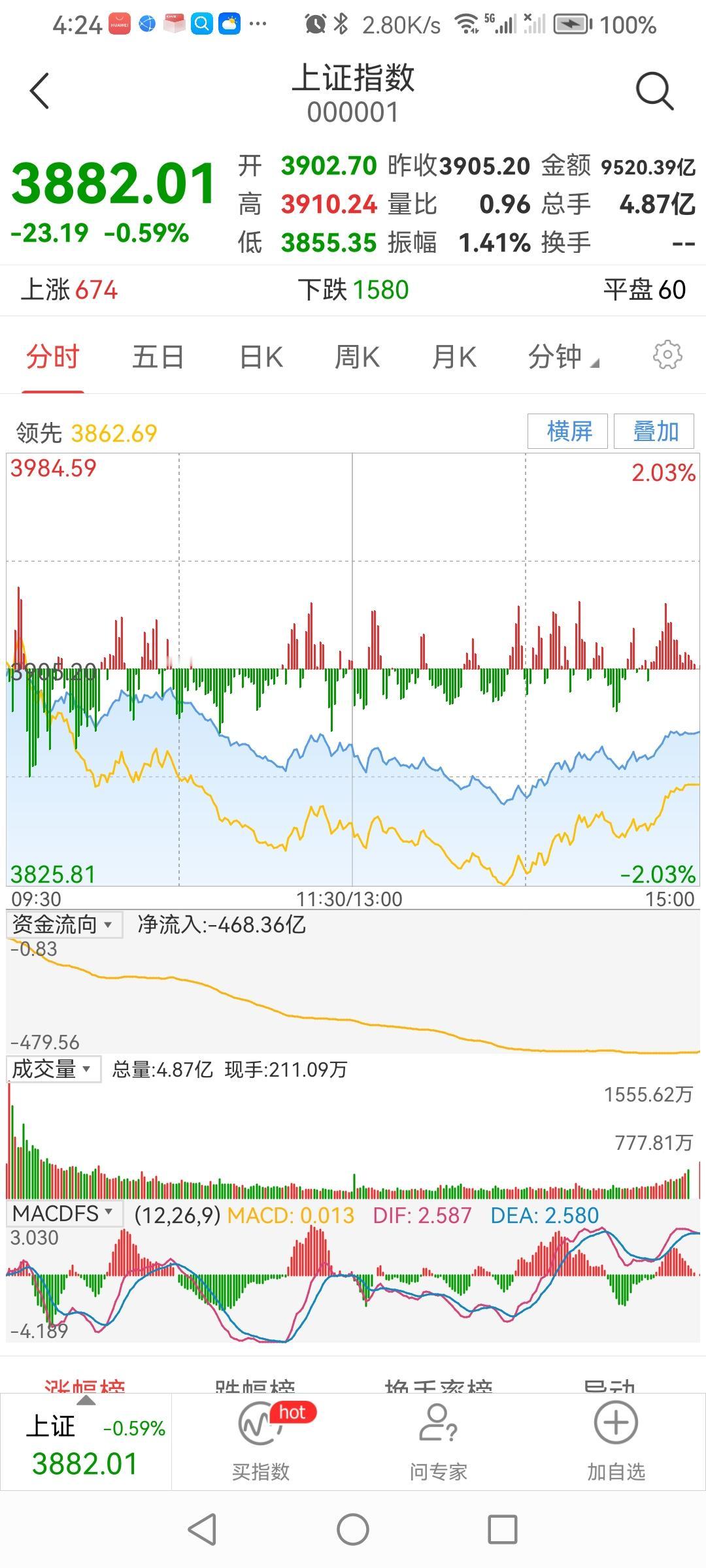Select the 月K chart tab

(x=454, y=357)
